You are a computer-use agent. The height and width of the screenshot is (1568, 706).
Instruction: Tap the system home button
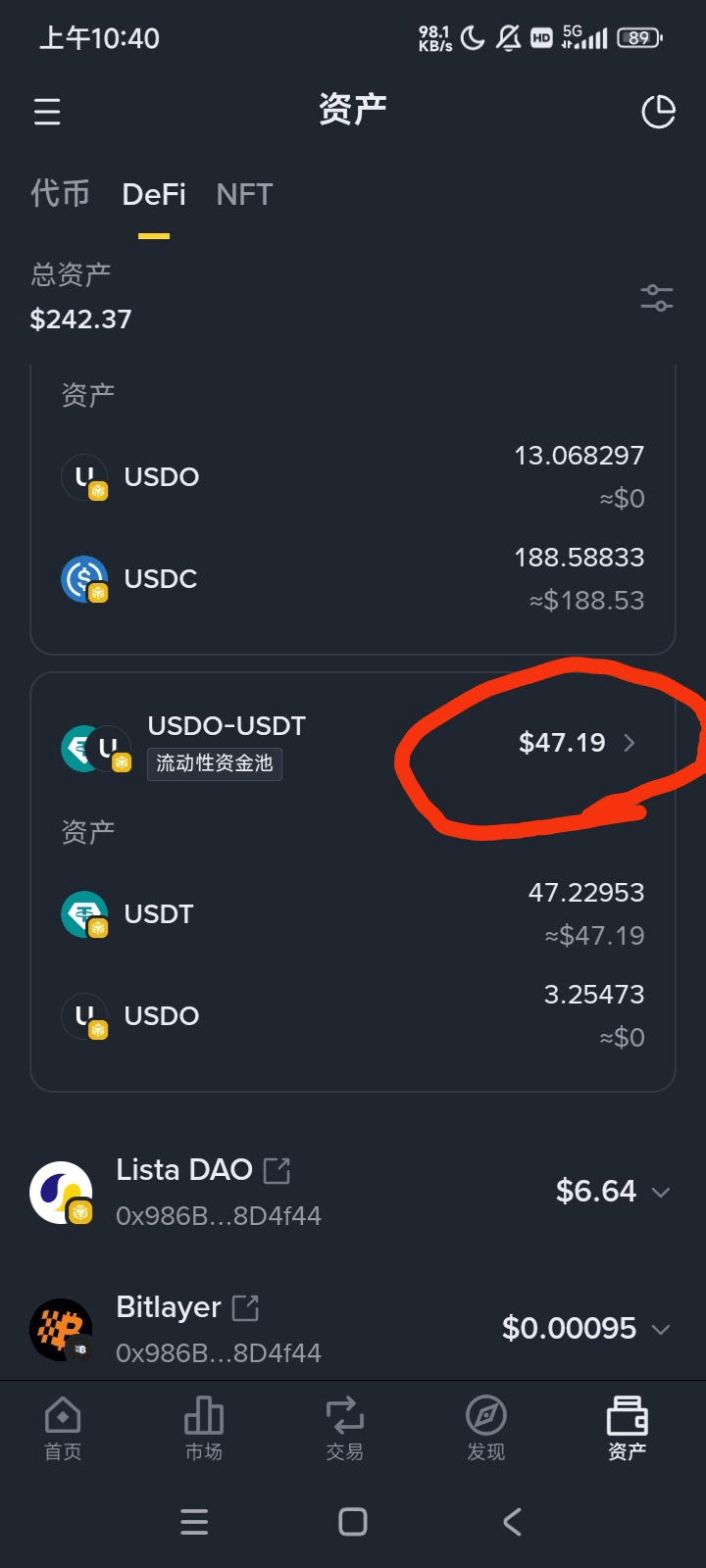click(353, 1522)
